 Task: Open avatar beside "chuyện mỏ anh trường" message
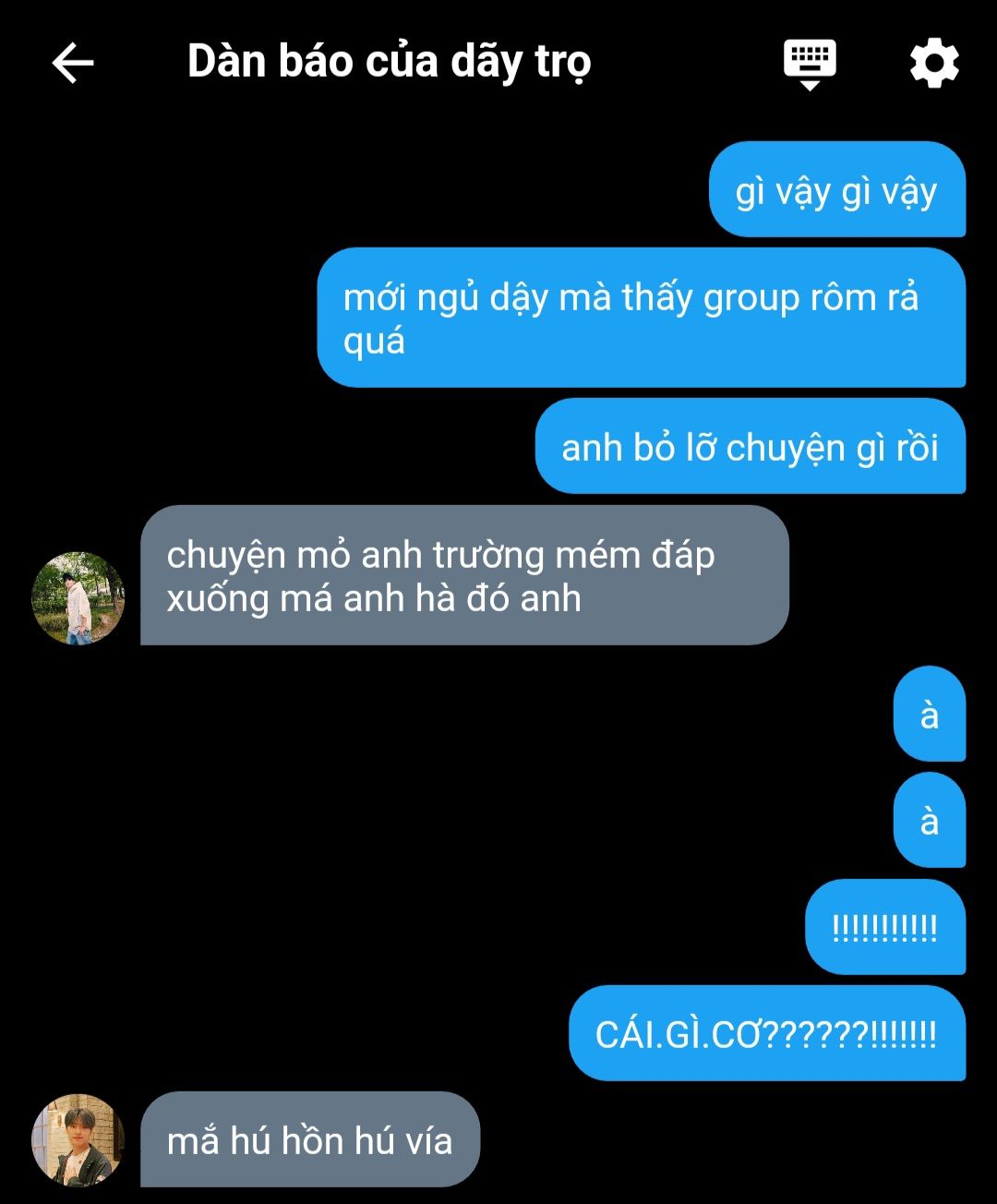click(x=78, y=597)
